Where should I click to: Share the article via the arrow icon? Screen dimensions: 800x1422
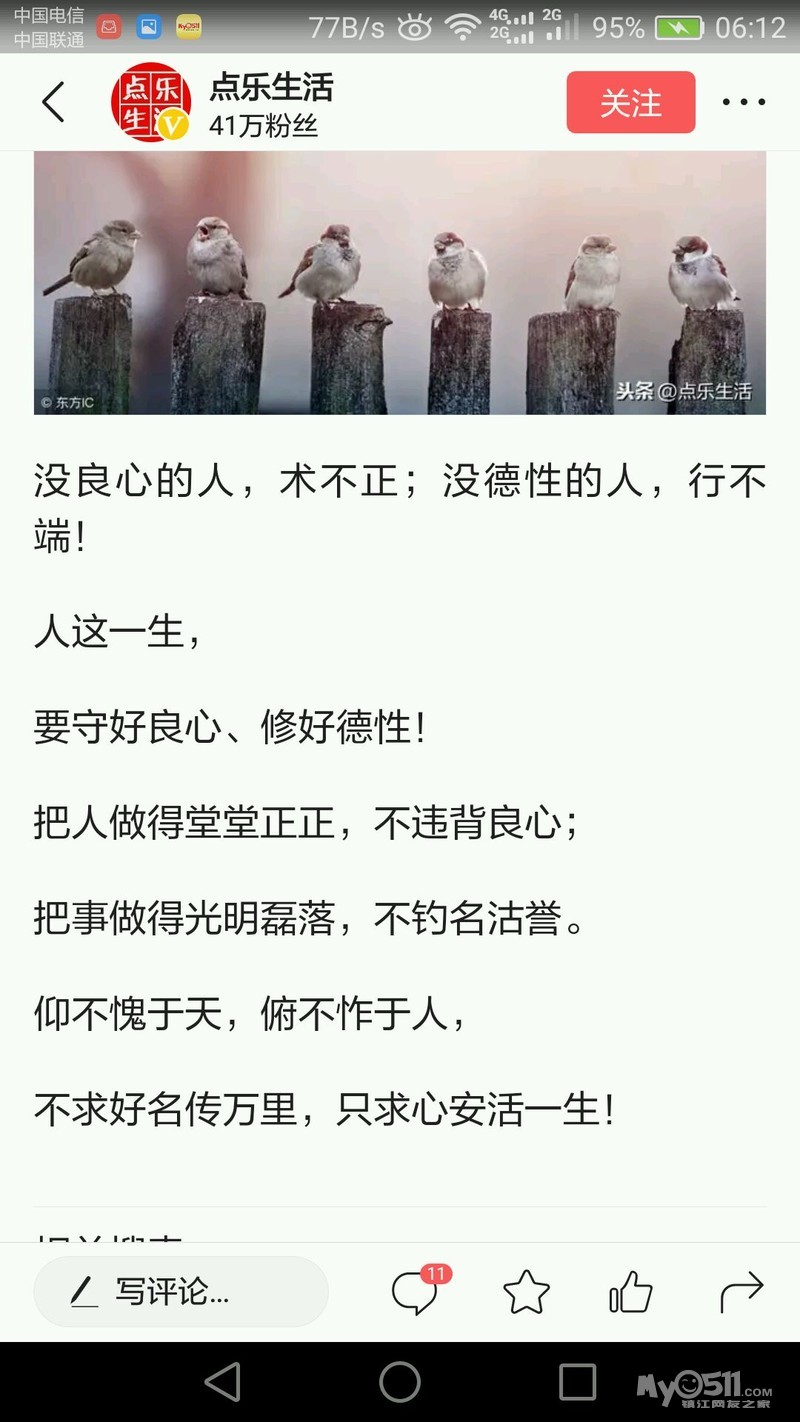point(741,1293)
